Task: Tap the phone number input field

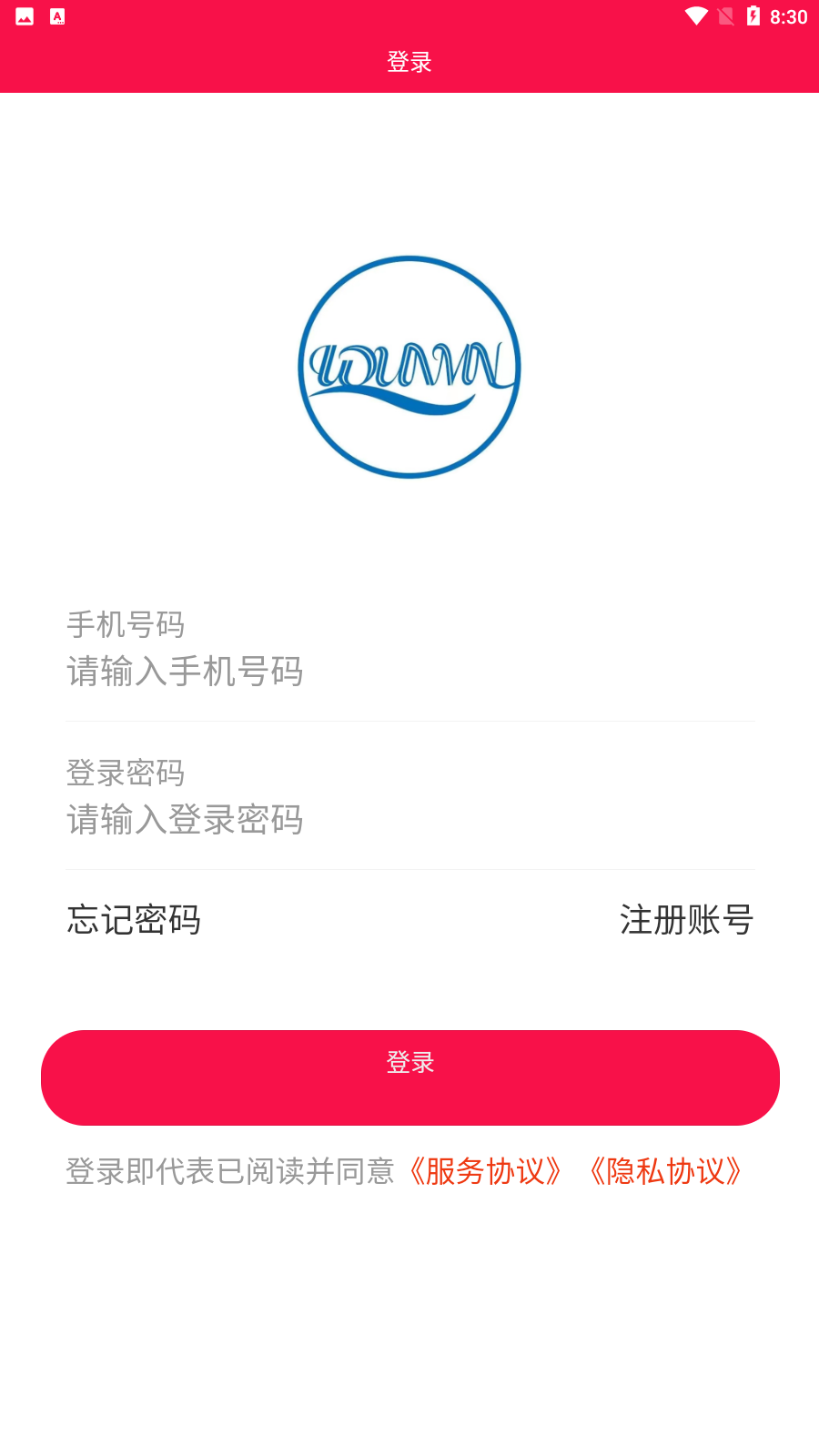Action: 409,672
